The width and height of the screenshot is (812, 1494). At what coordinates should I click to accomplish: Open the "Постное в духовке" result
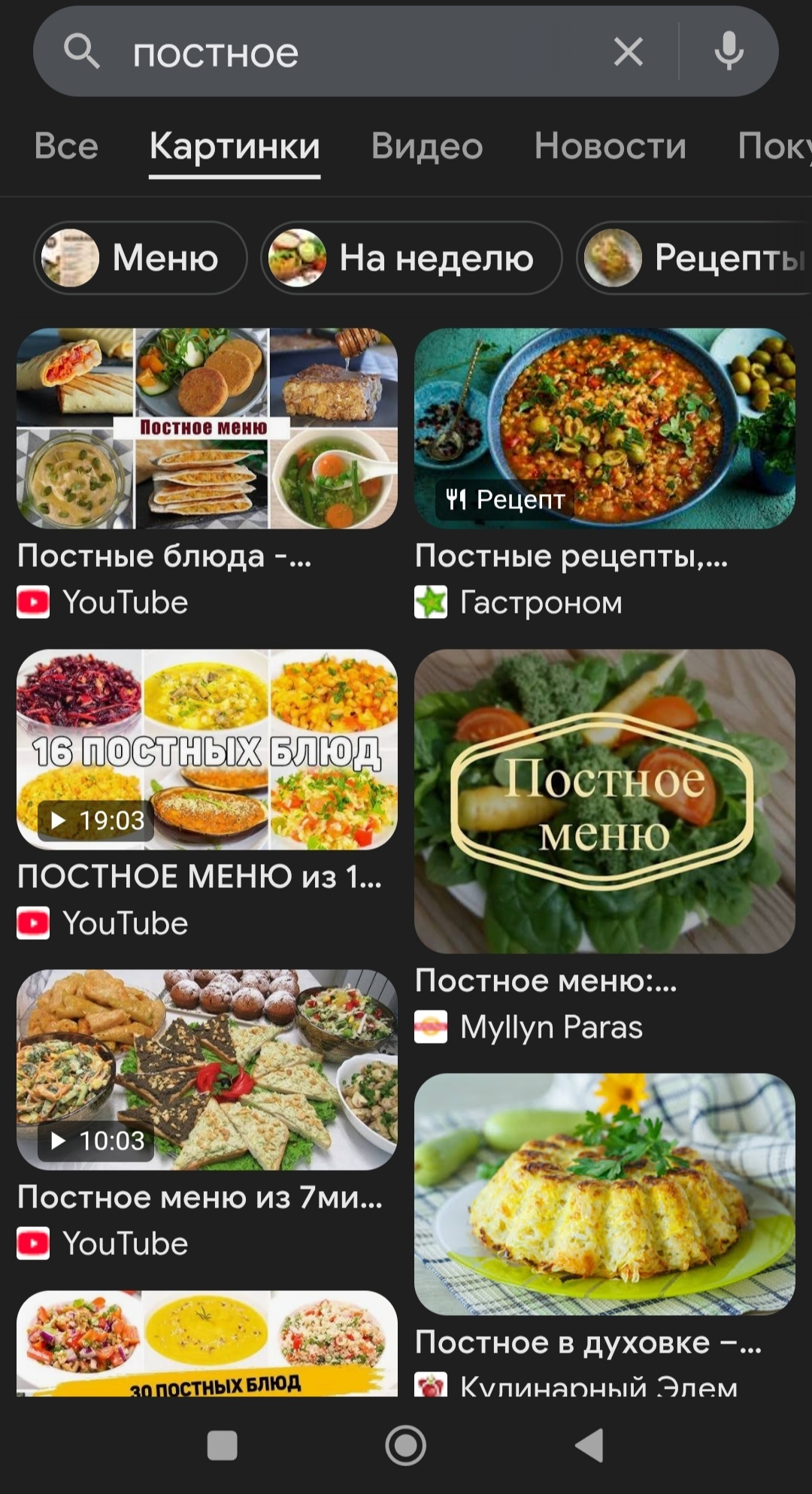tap(604, 1194)
